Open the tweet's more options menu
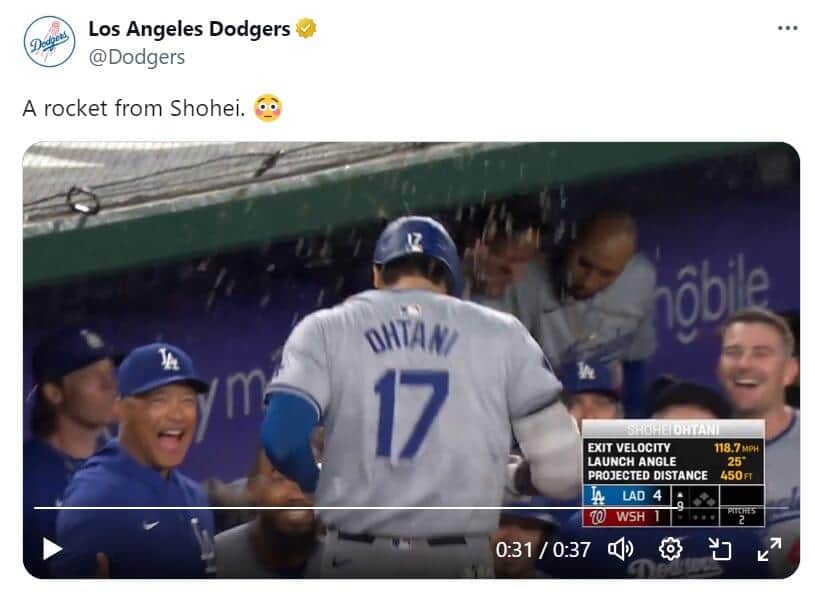The width and height of the screenshot is (815, 599). (788, 28)
